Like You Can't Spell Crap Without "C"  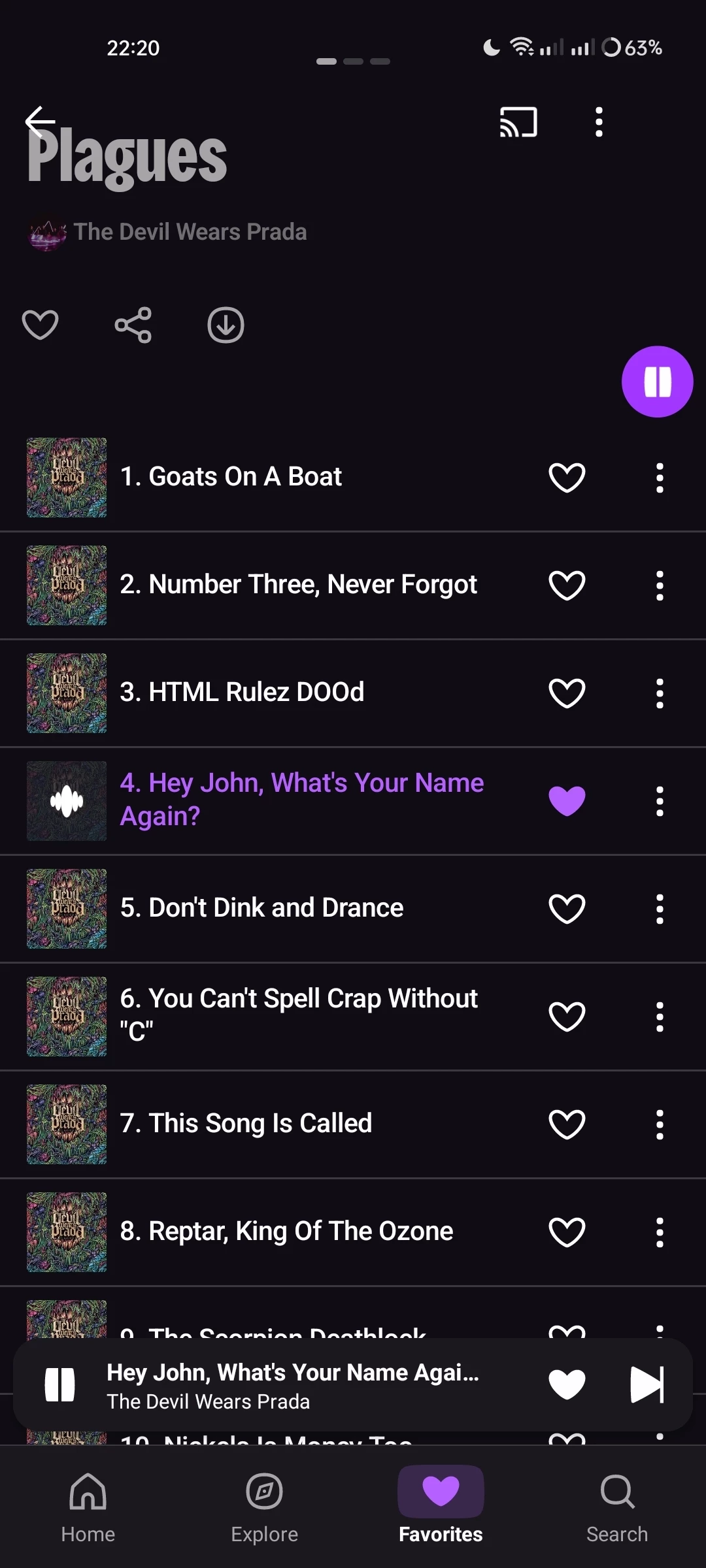pyautogui.click(x=567, y=1016)
